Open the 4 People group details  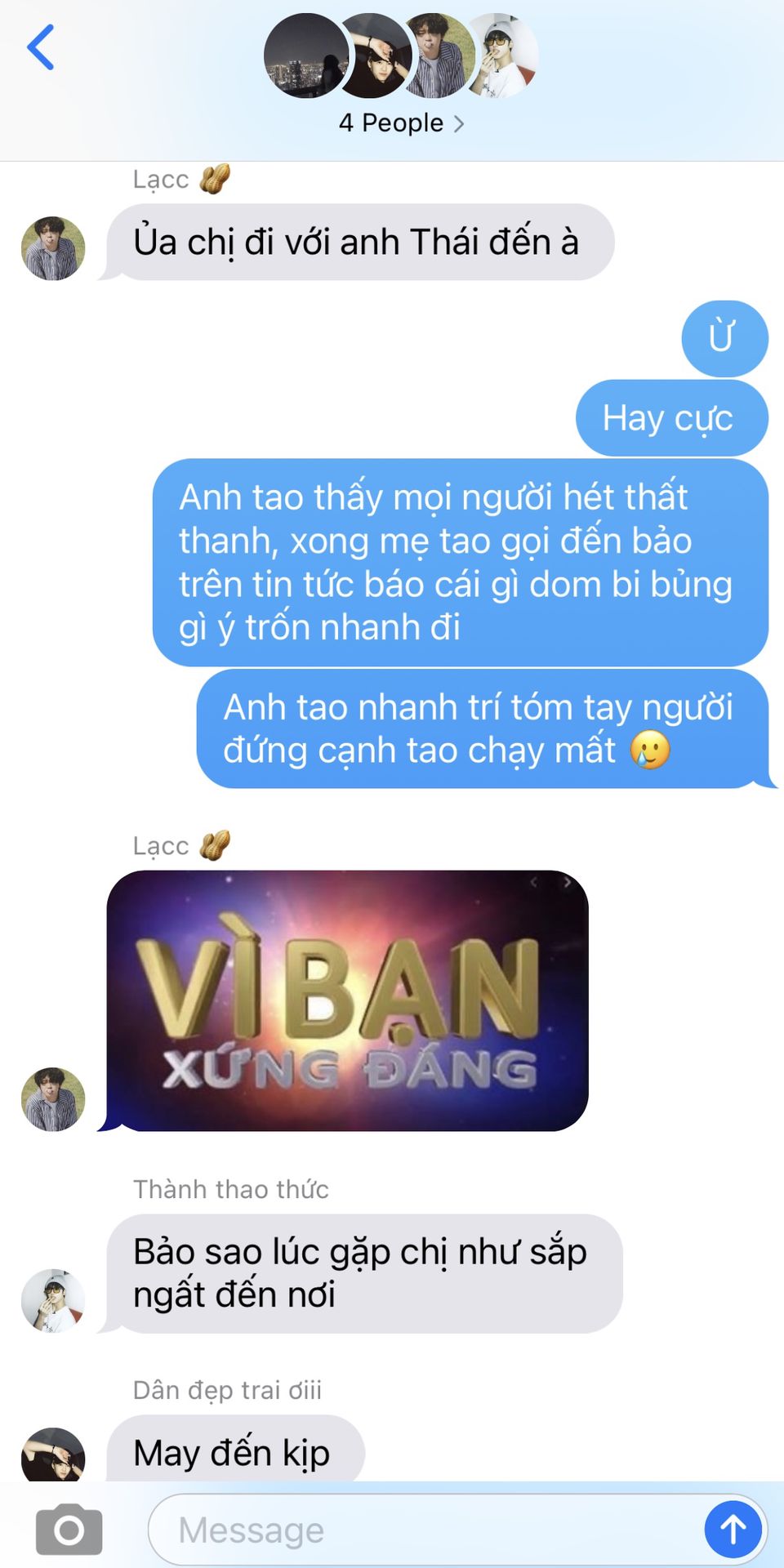tap(401, 123)
